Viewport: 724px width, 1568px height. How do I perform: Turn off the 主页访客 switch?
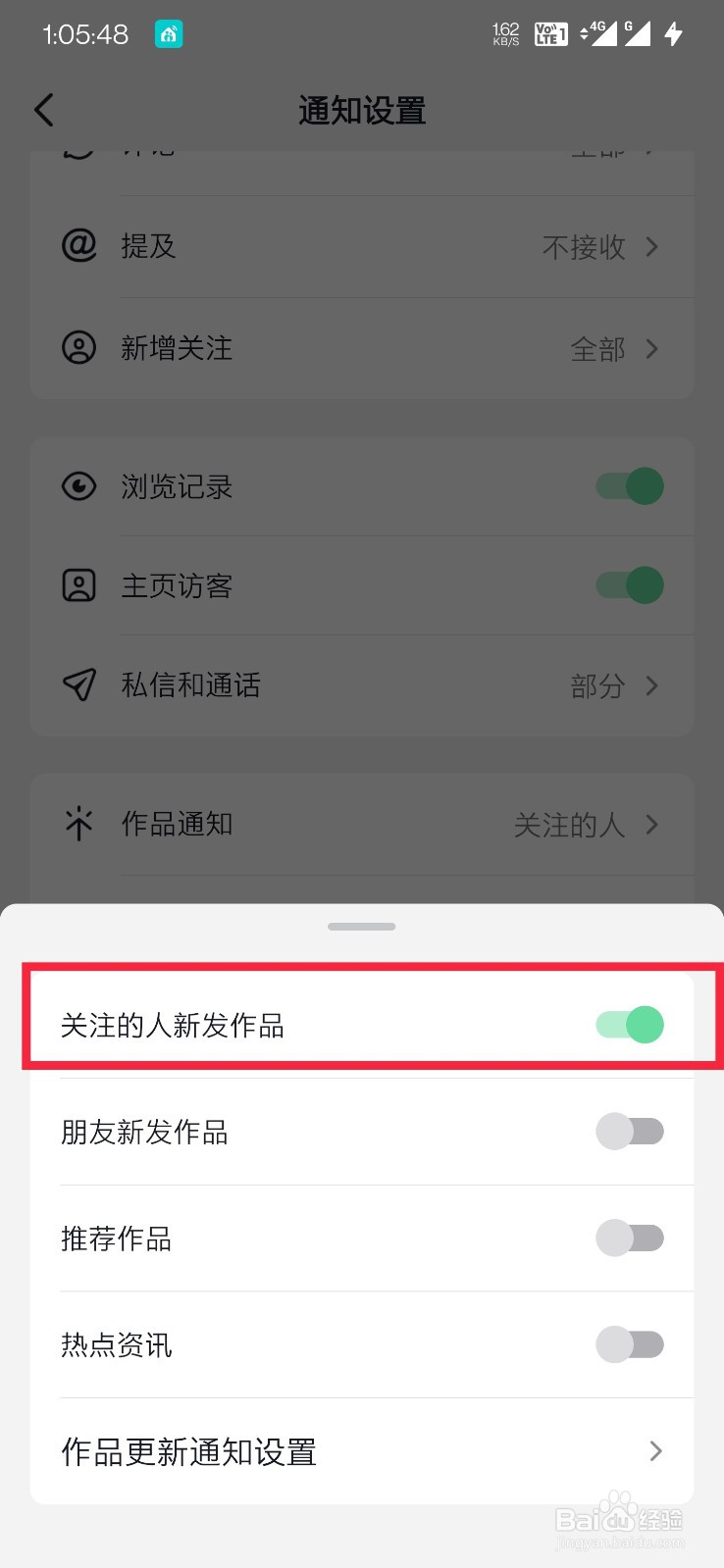(629, 584)
